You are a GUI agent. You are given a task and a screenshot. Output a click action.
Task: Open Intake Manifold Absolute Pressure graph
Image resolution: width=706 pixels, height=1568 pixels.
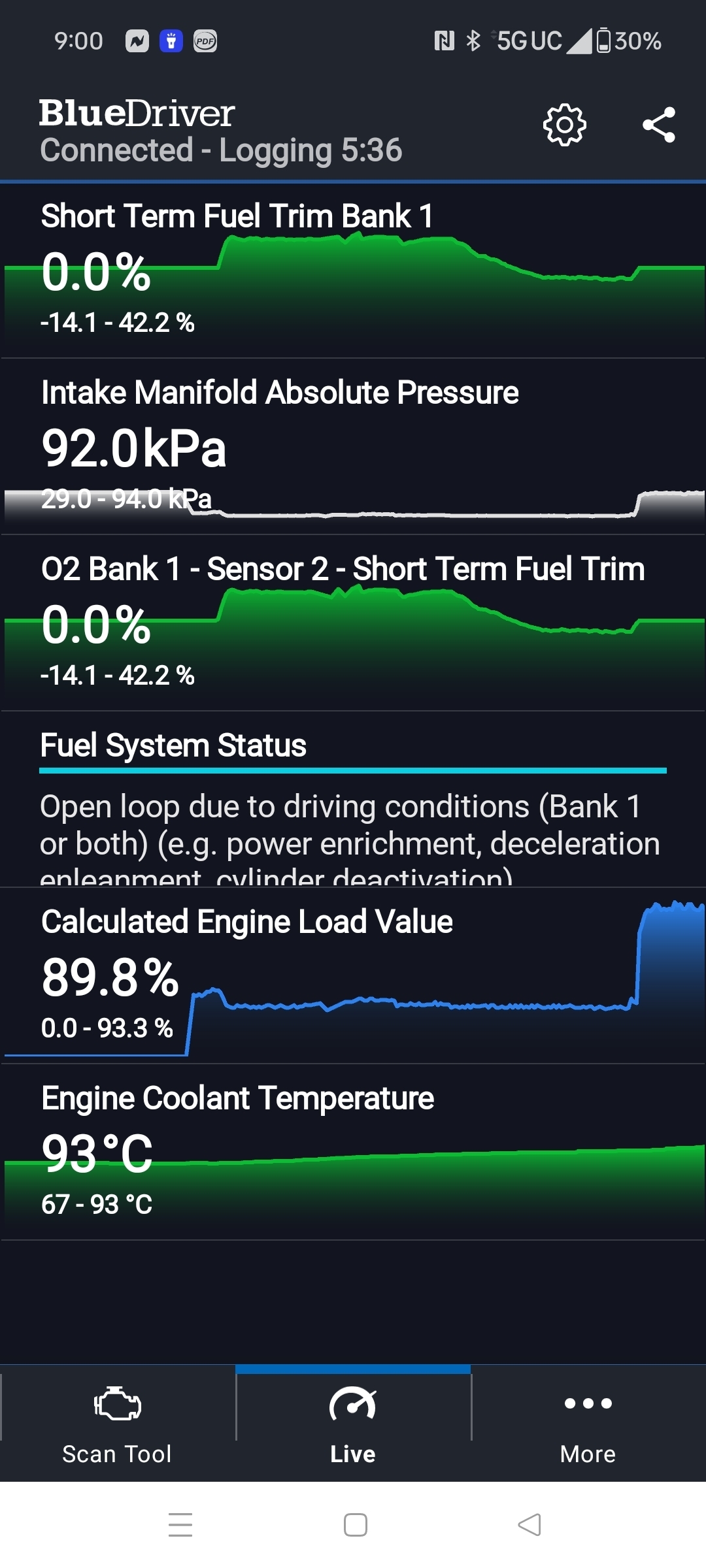click(353, 448)
